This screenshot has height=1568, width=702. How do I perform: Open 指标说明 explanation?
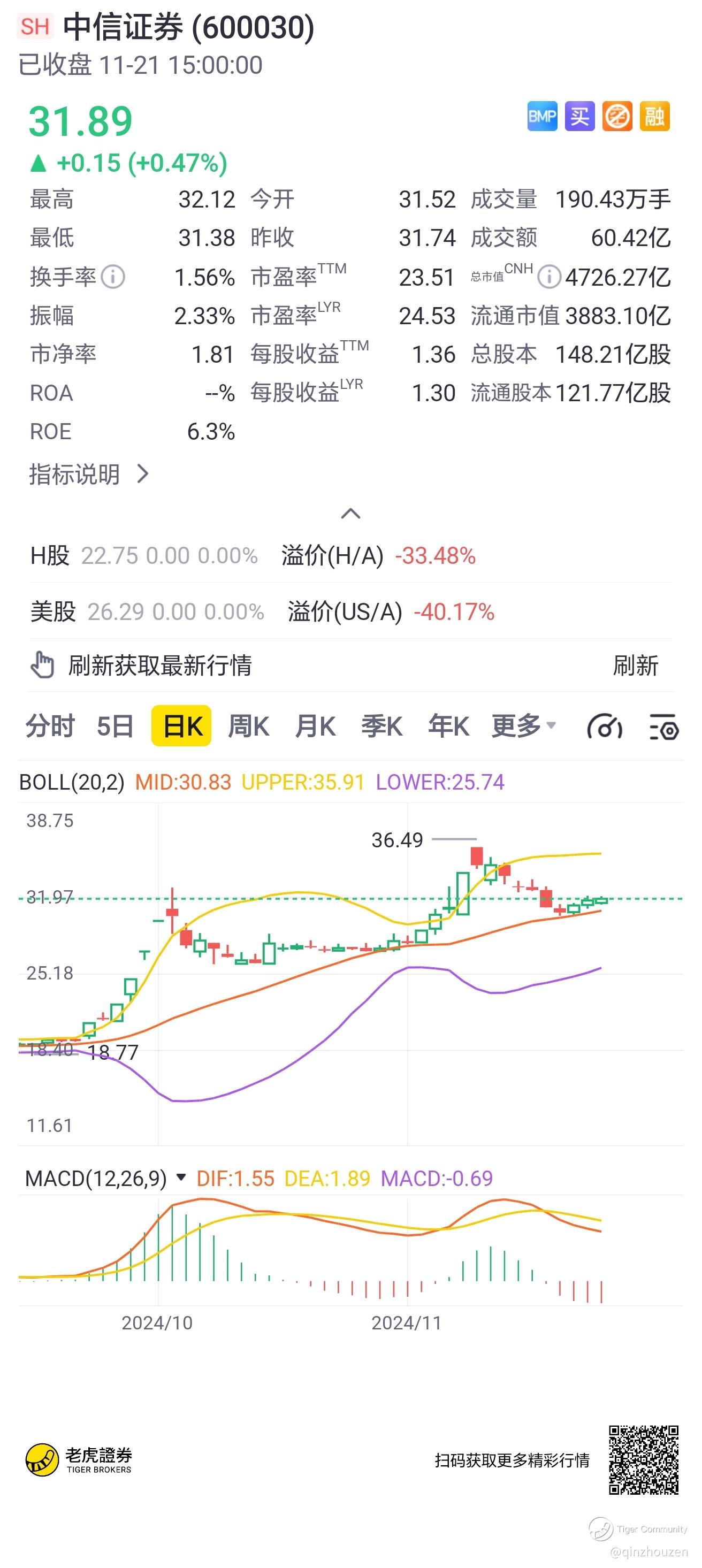tap(89, 474)
